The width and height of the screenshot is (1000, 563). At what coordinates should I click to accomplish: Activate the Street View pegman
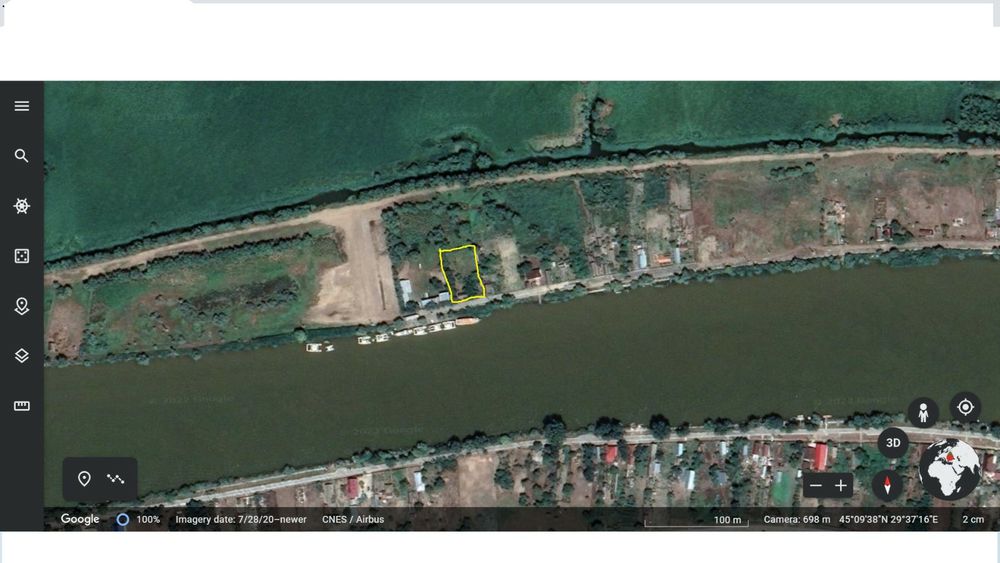tap(923, 412)
